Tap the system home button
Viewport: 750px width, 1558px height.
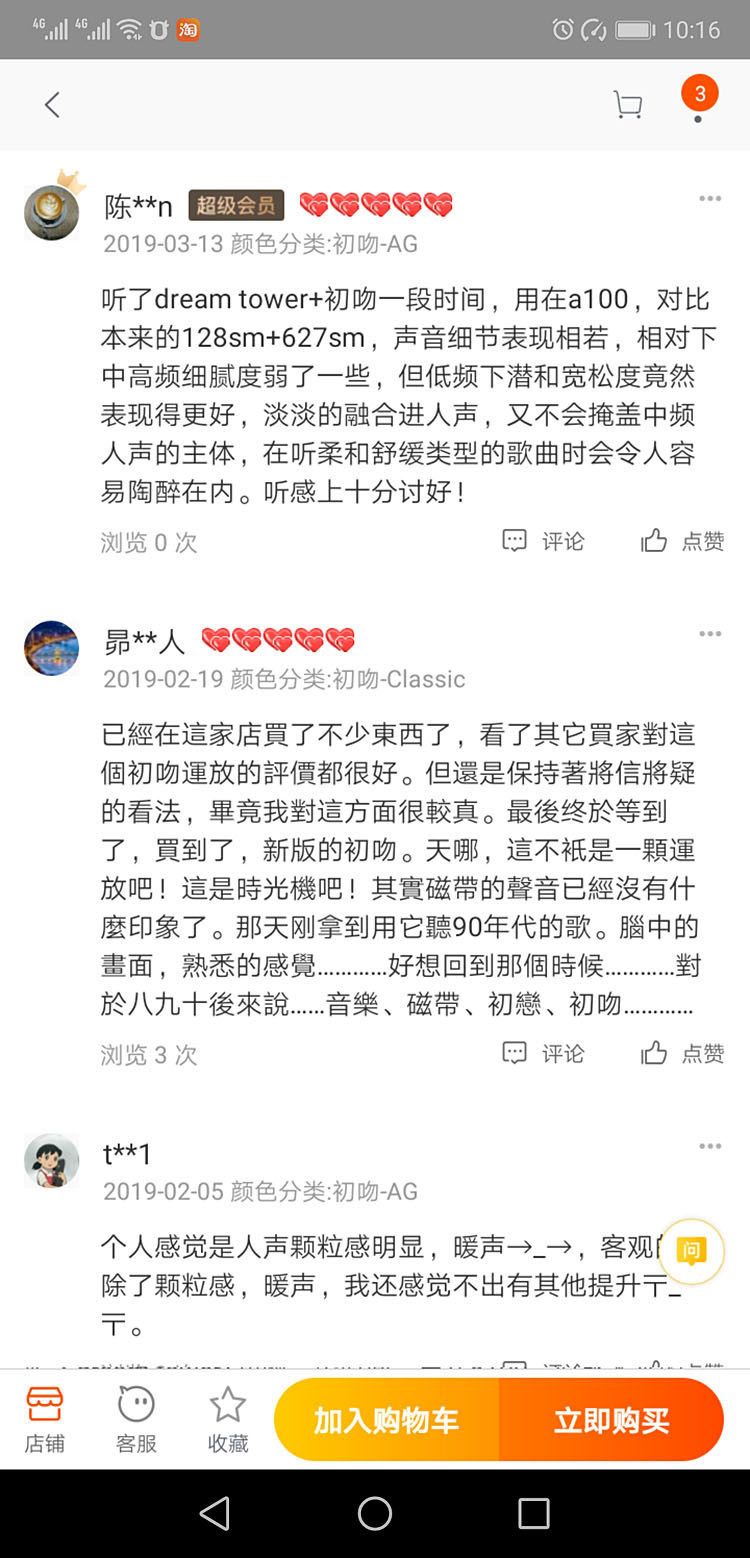click(375, 1513)
